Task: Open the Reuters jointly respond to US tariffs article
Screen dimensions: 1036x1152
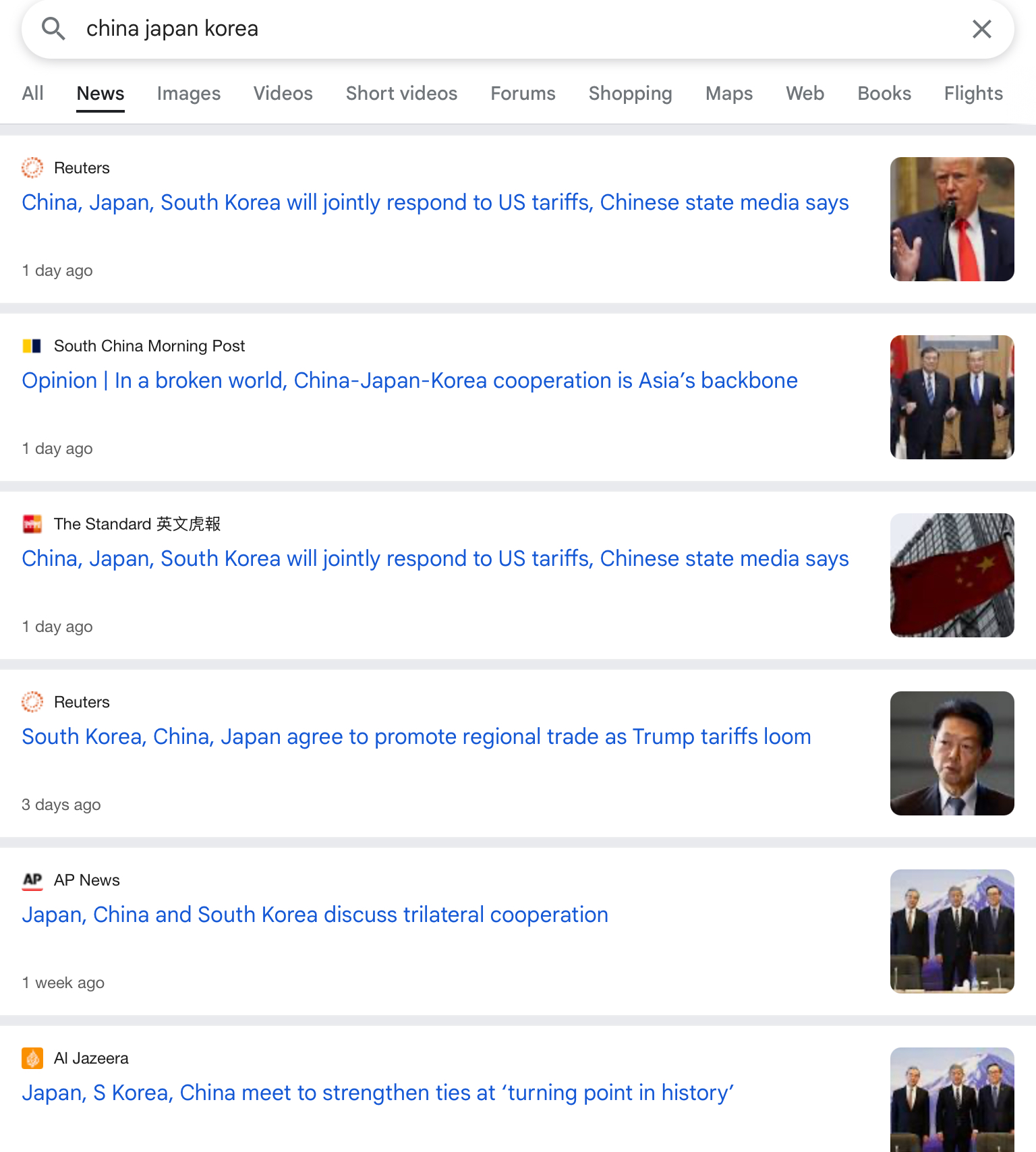Action: (435, 202)
